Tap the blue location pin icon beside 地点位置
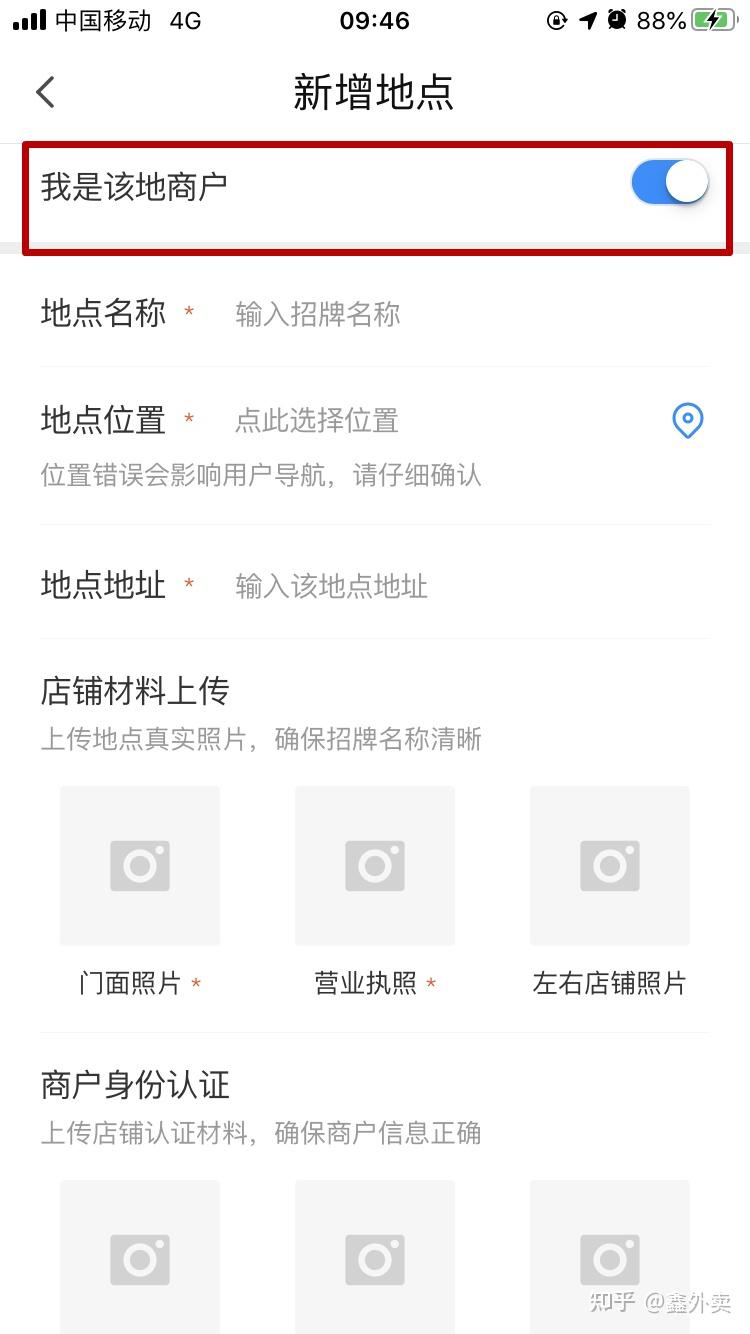Screen dimensions: 750x1334 tap(687, 422)
